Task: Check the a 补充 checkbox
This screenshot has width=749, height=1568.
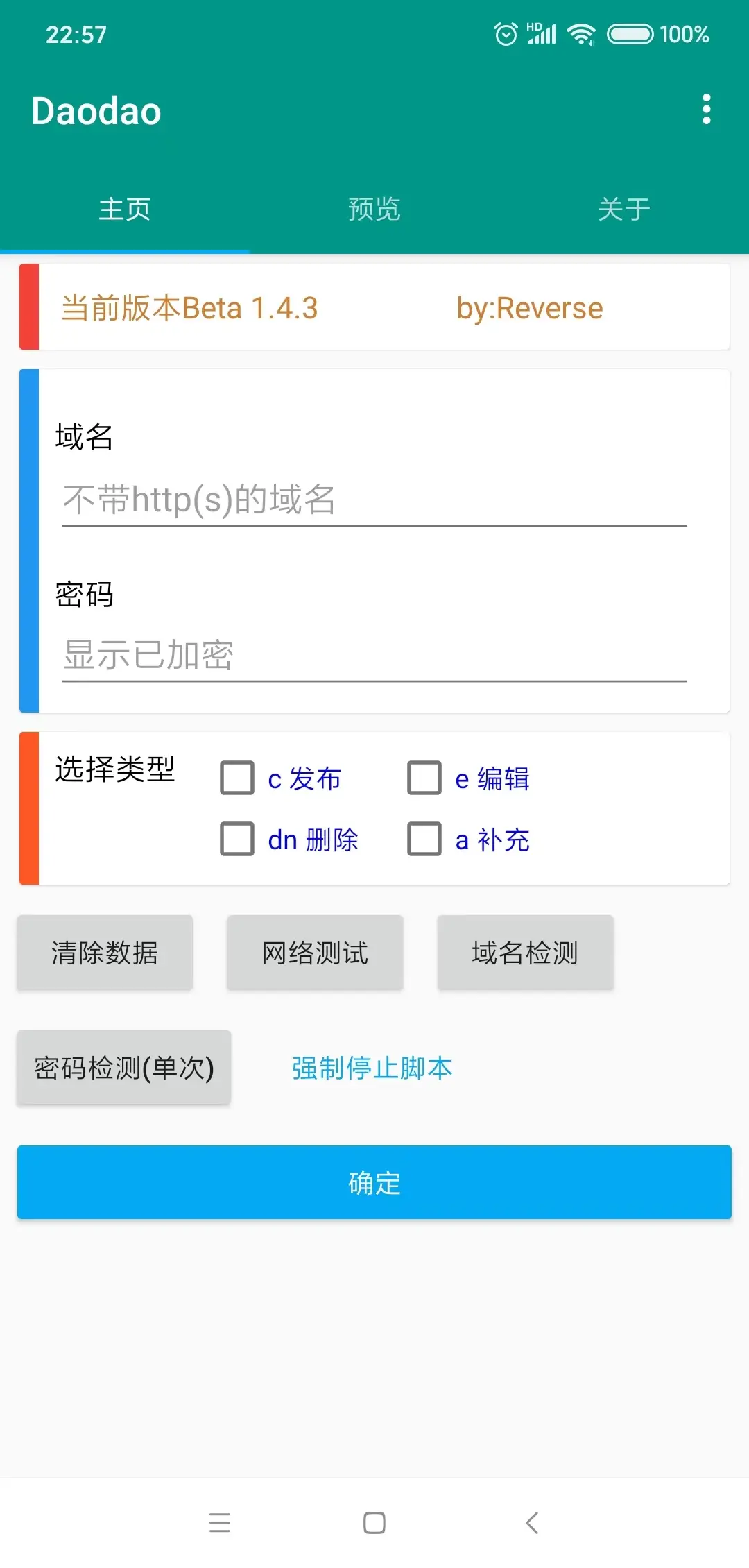Action: pyautogui.click(x=424, y=839)
